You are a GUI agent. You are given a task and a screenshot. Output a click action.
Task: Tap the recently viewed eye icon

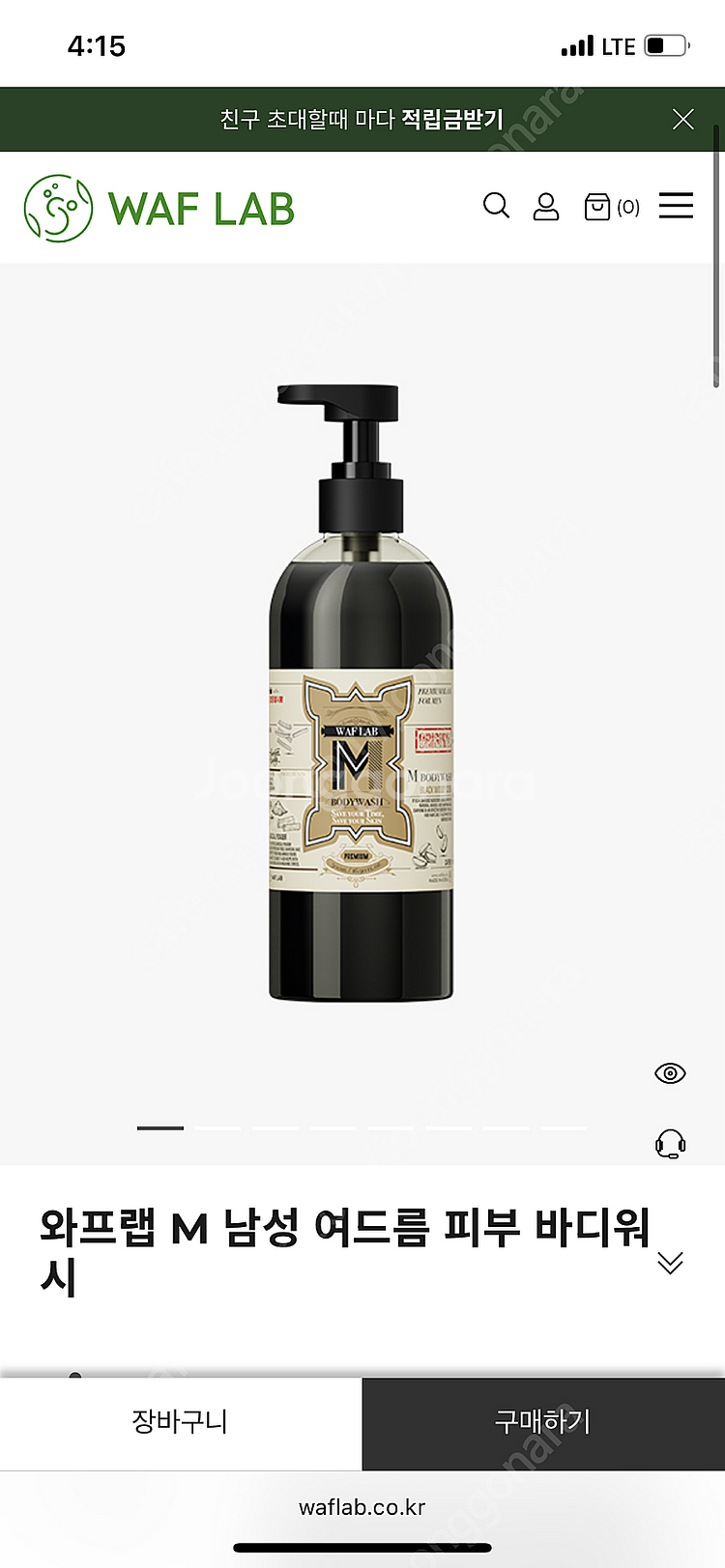click(x=670, y=1073)
